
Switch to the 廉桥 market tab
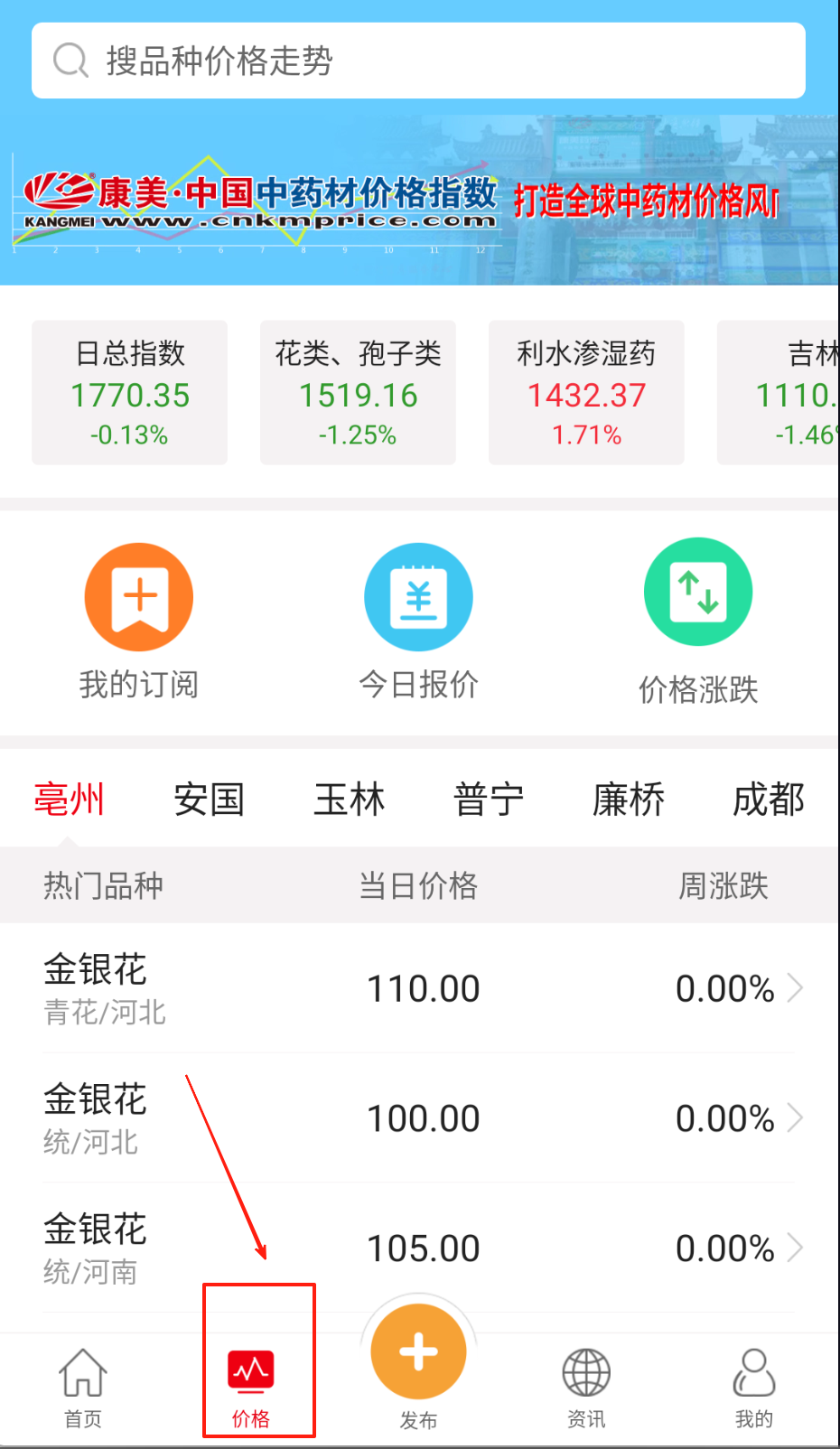(x=629, y=799)
